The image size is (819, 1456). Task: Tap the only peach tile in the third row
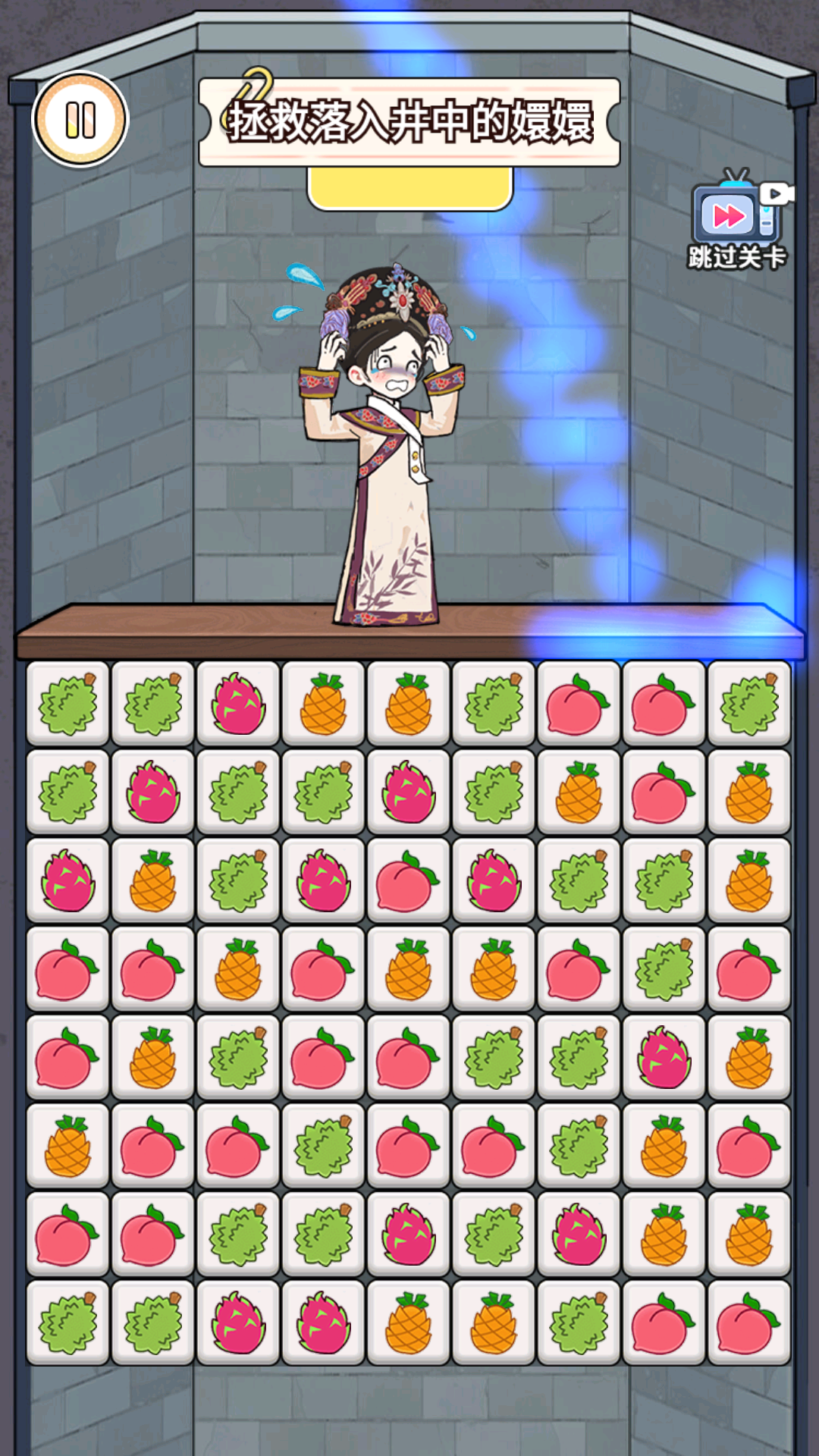[408, 880]
